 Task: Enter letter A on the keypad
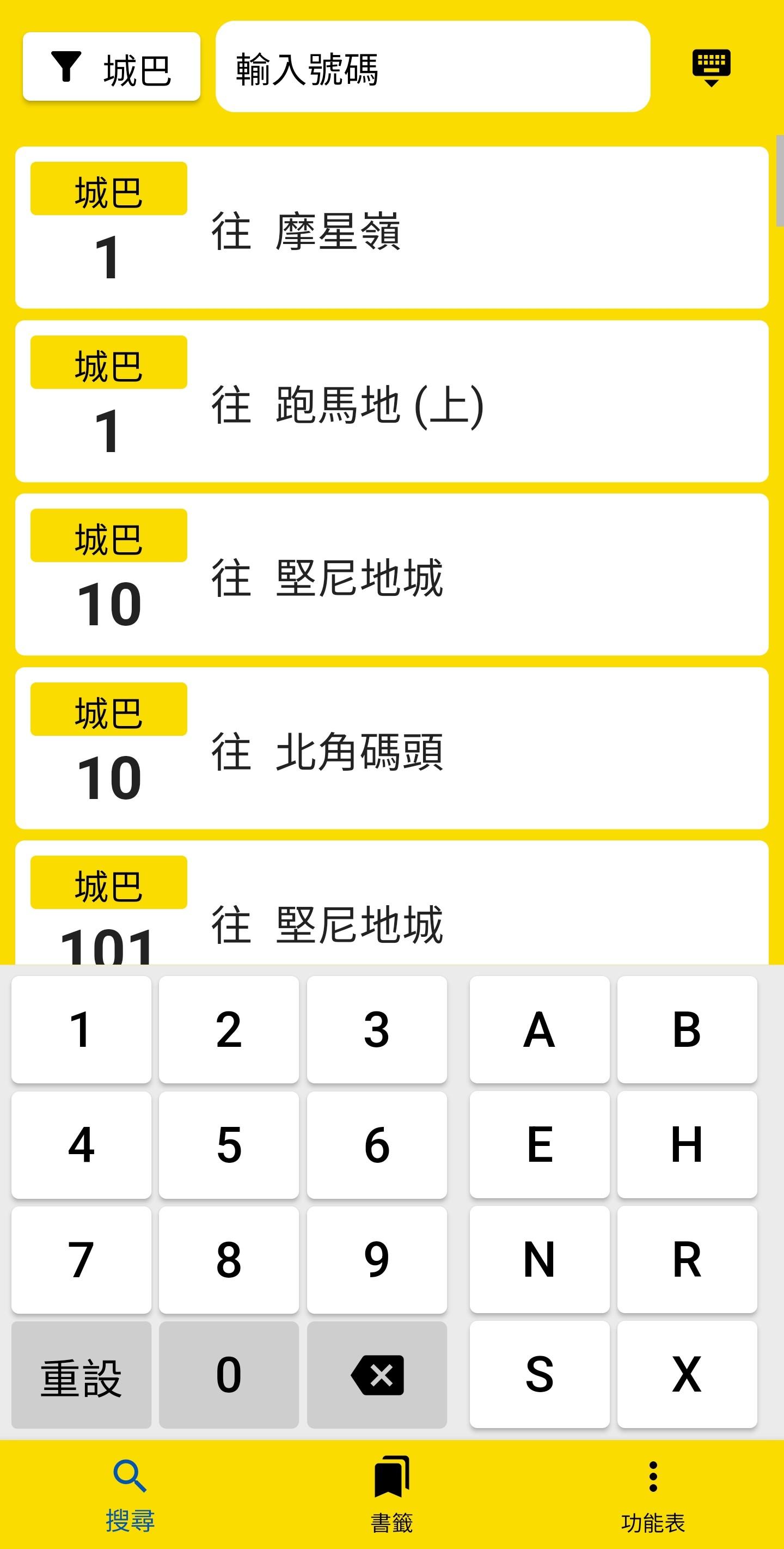coord(540,1030)
